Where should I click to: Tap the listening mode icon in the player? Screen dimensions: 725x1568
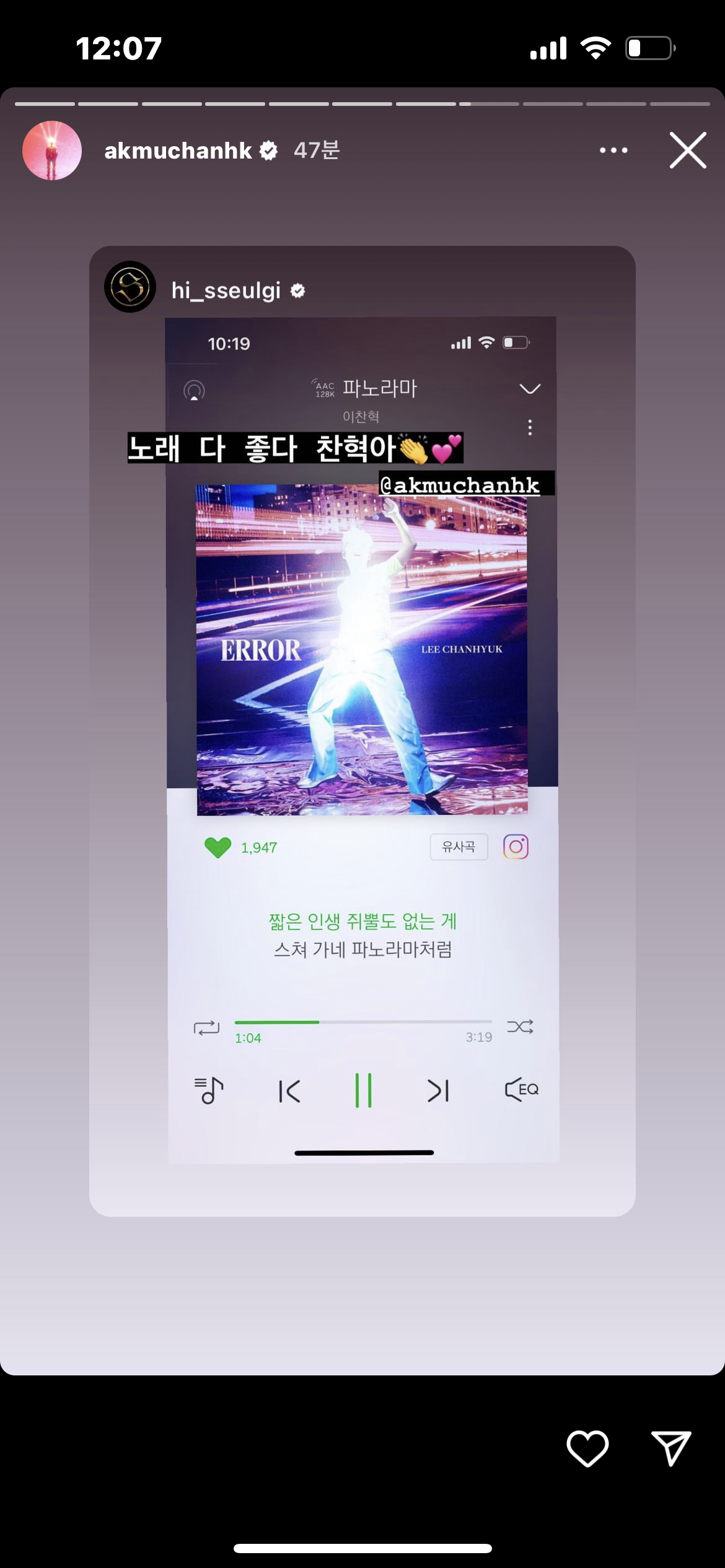pyautogui.click(x=195, y=390)
